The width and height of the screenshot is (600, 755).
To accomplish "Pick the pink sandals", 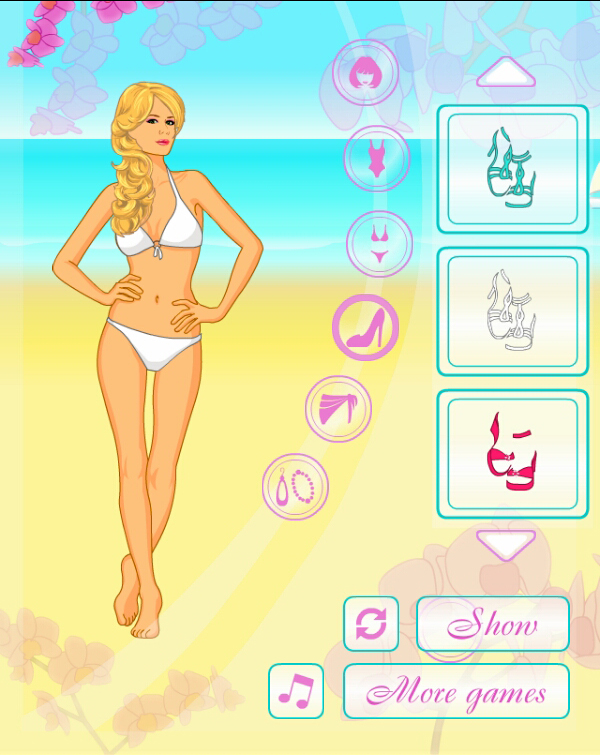I will tap(512, 454).
